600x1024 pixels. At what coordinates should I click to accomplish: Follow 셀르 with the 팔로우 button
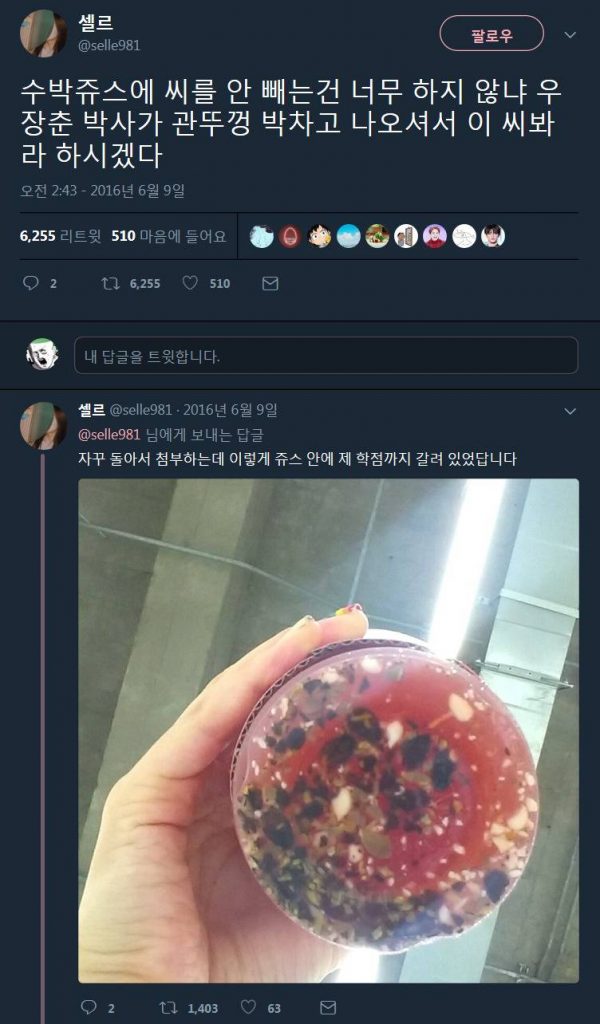click(491, 35)
